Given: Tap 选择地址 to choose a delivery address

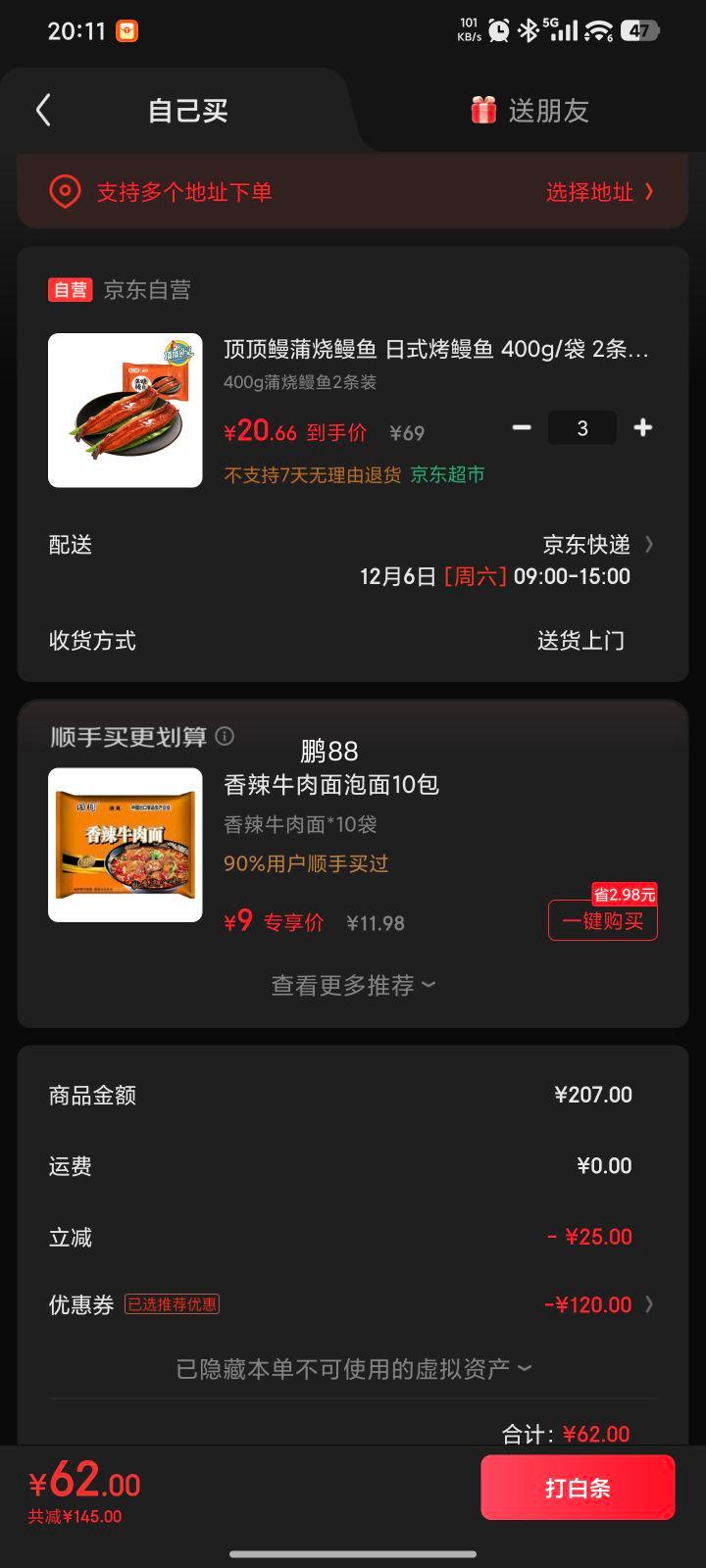Looking at the screenshot, I should pos(599,192).
